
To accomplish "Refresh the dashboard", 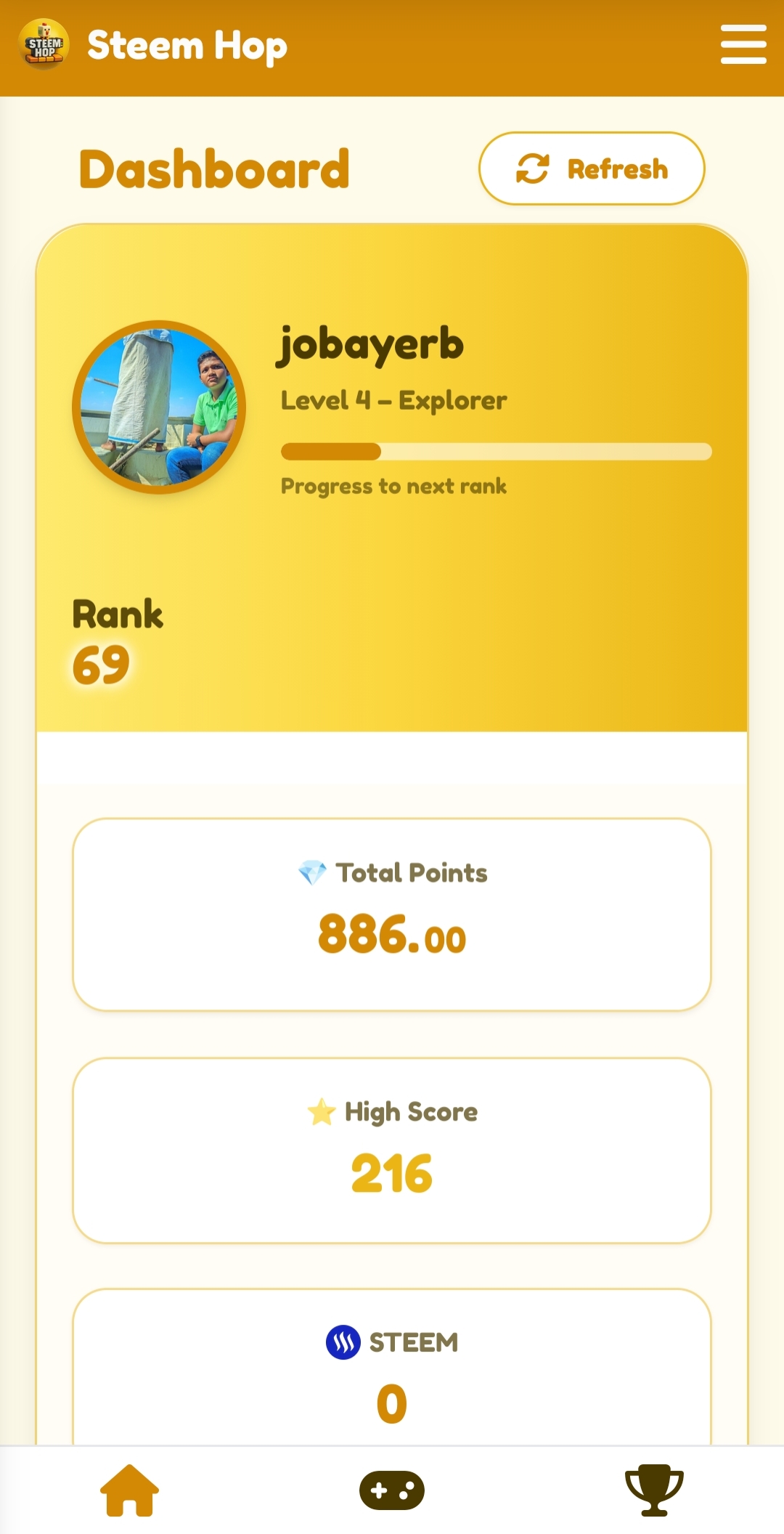I will pos(592,169).
